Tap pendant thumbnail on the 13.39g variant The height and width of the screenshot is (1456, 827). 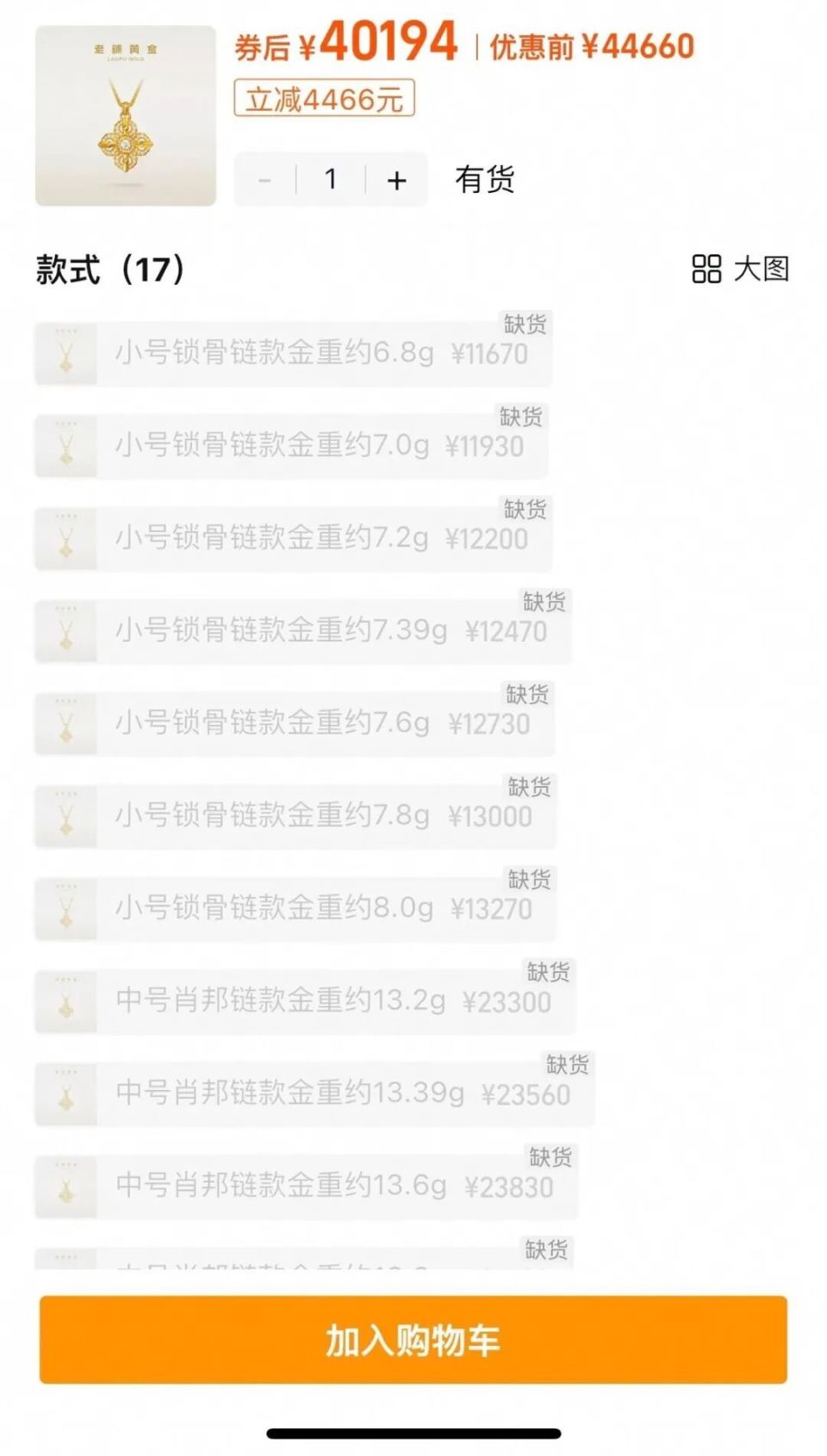click(x=65, y=1095)
